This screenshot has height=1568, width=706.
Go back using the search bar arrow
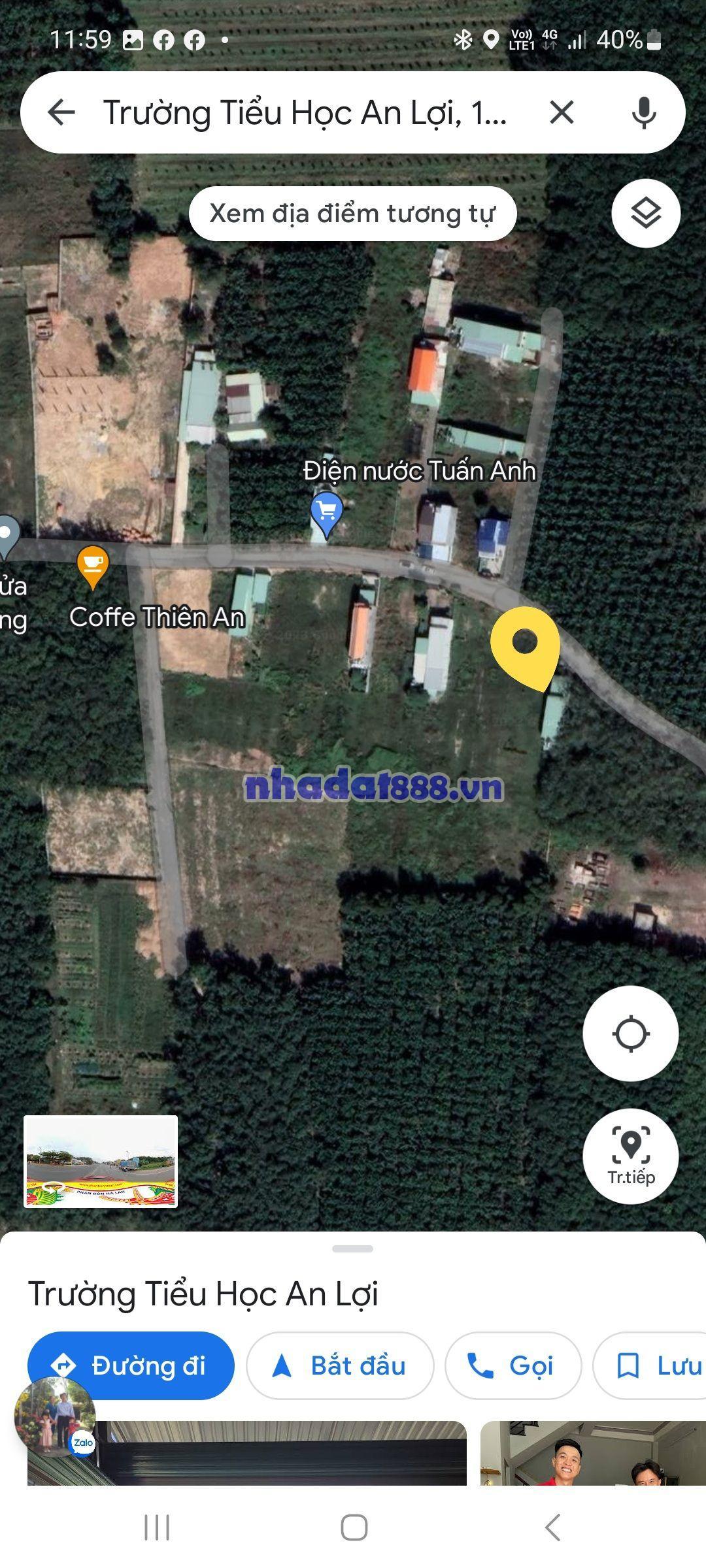[x=61, y=112]
